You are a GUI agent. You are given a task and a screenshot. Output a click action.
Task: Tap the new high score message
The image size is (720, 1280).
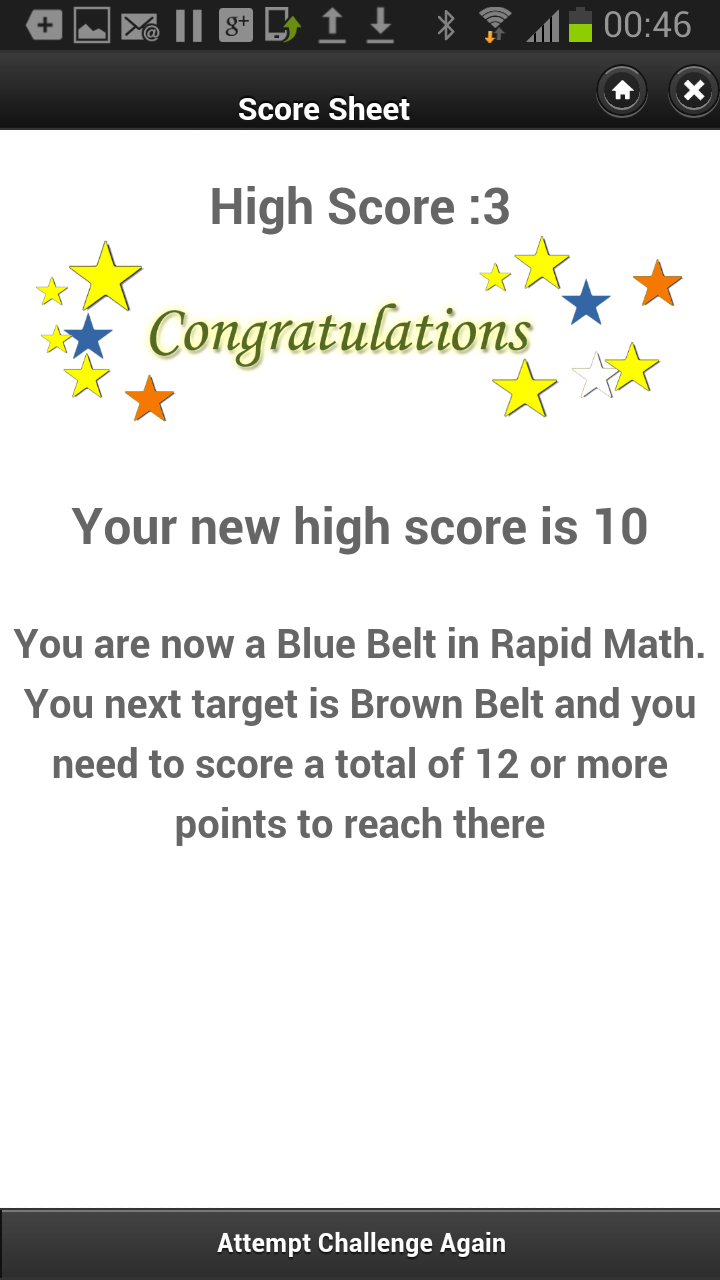coord(360,526)
